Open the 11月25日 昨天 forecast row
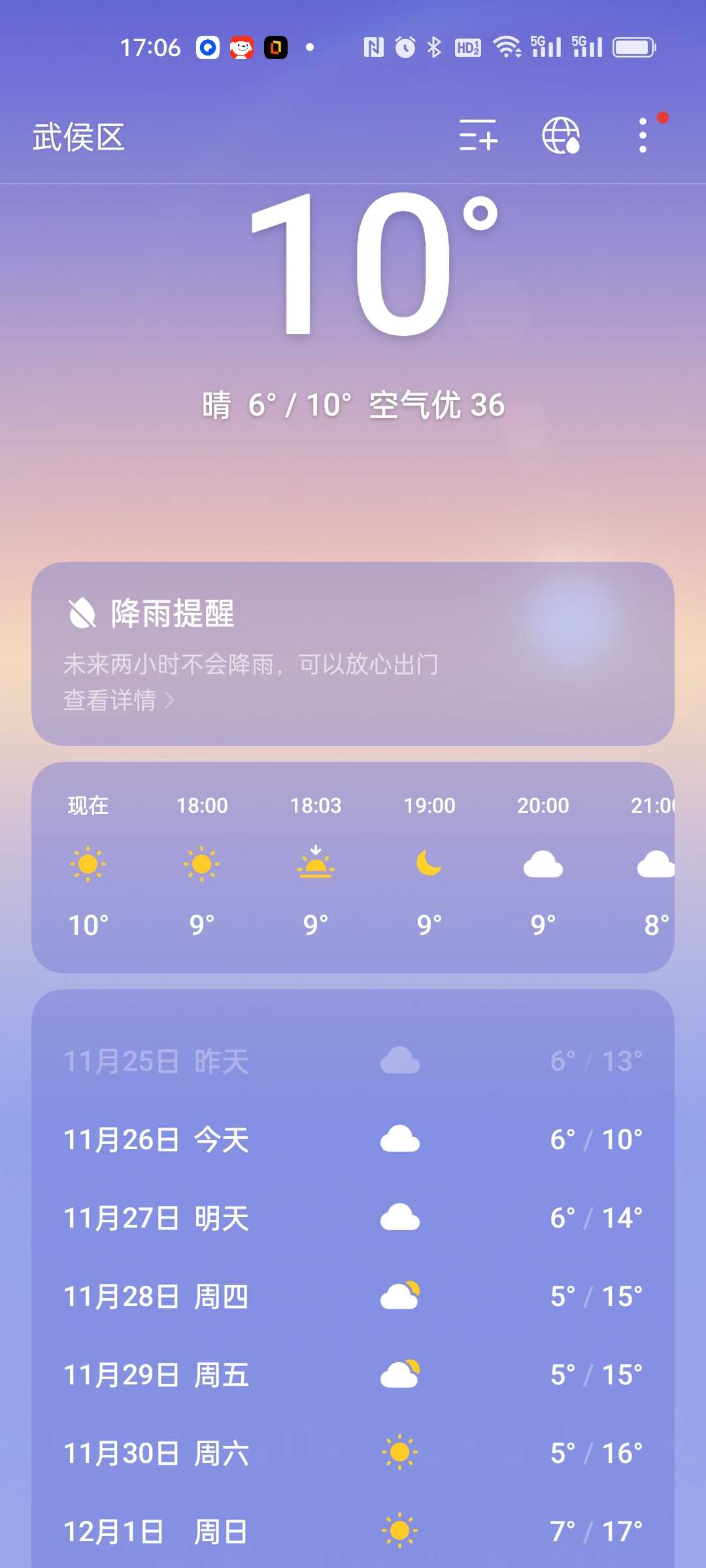 tap(353, 1061)
